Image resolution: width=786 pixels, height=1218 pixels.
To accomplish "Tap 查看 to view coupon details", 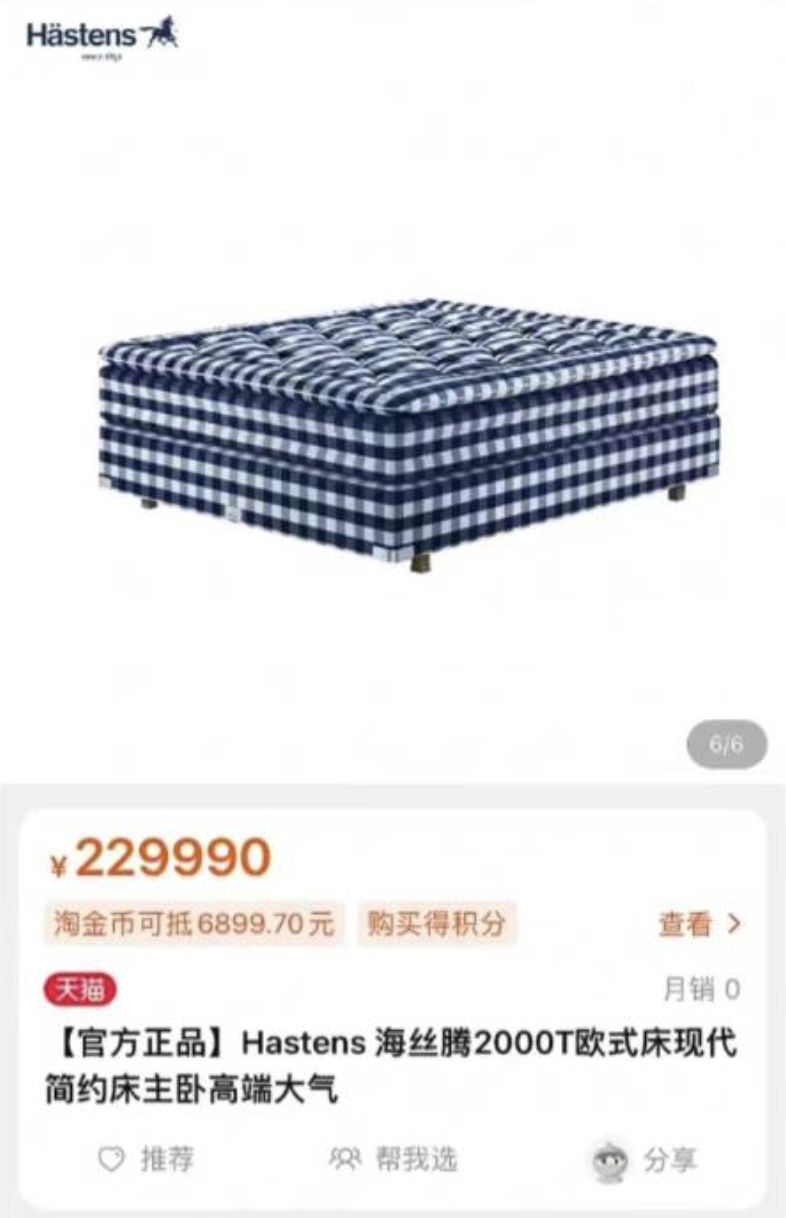I will pyautogui.click(x=700, y=923).
